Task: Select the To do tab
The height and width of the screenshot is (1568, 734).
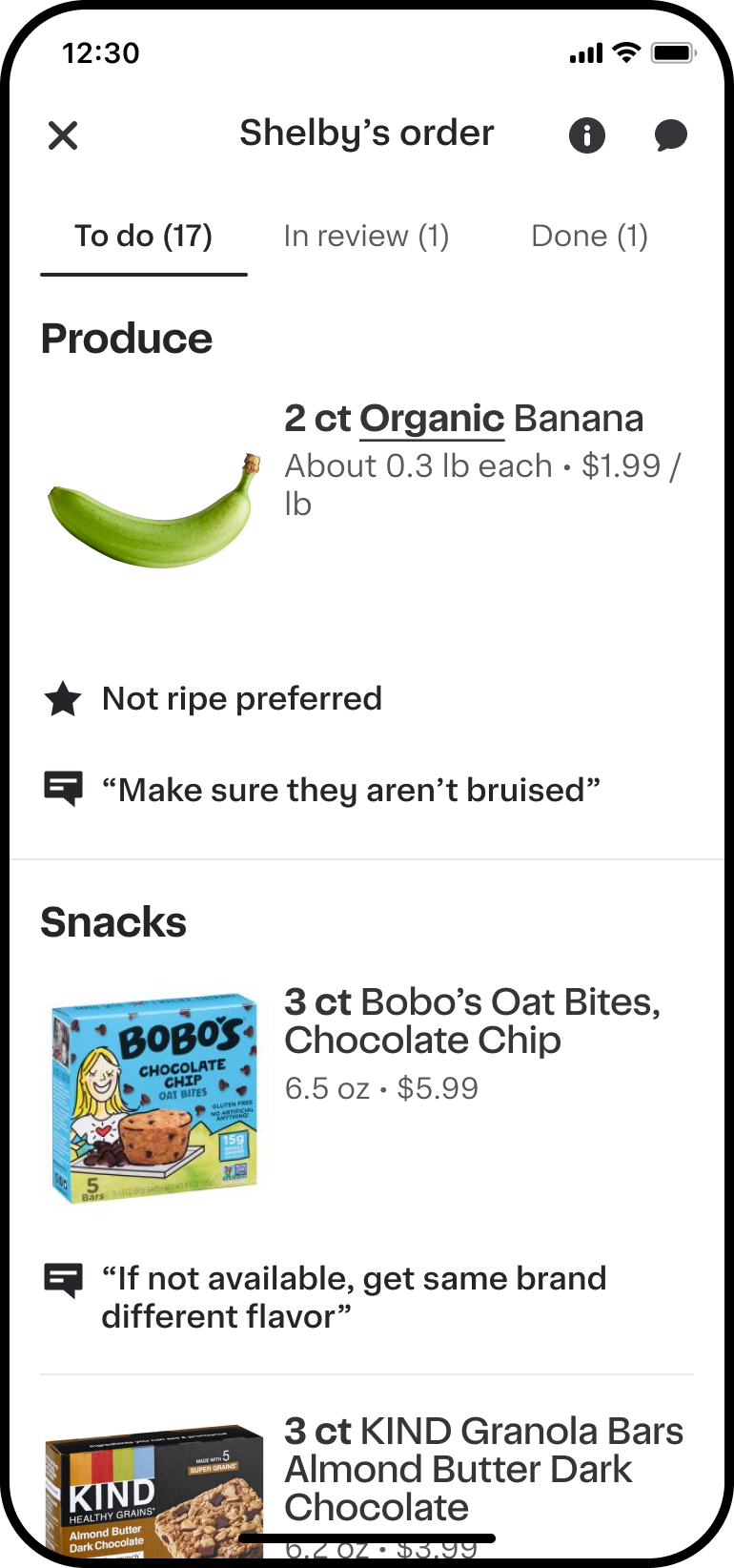Action: pyautogui.click(x=144, y=237)
